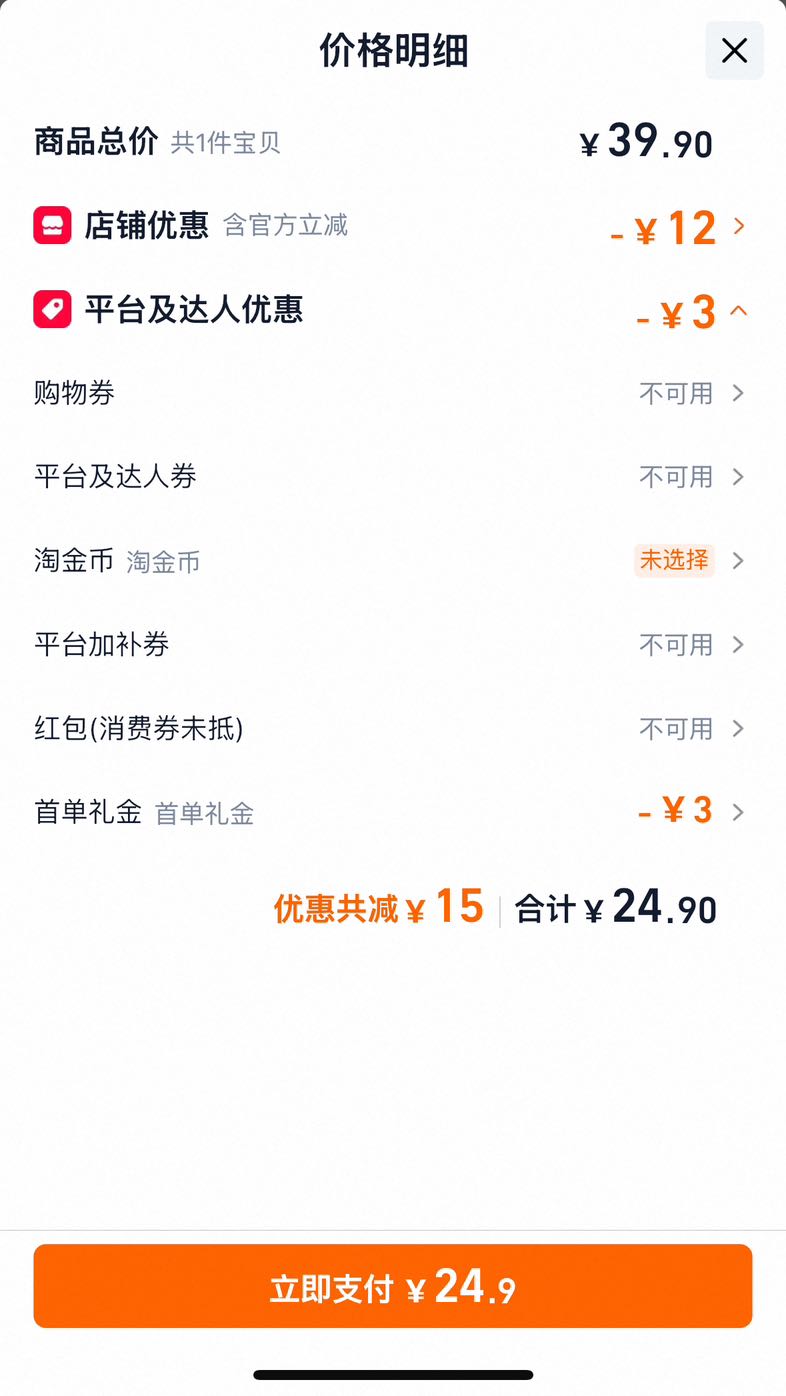The width and height of the screenshot is (786, 1396).
Task: Open the 平台及达人券 row
Action: point(392,477)
